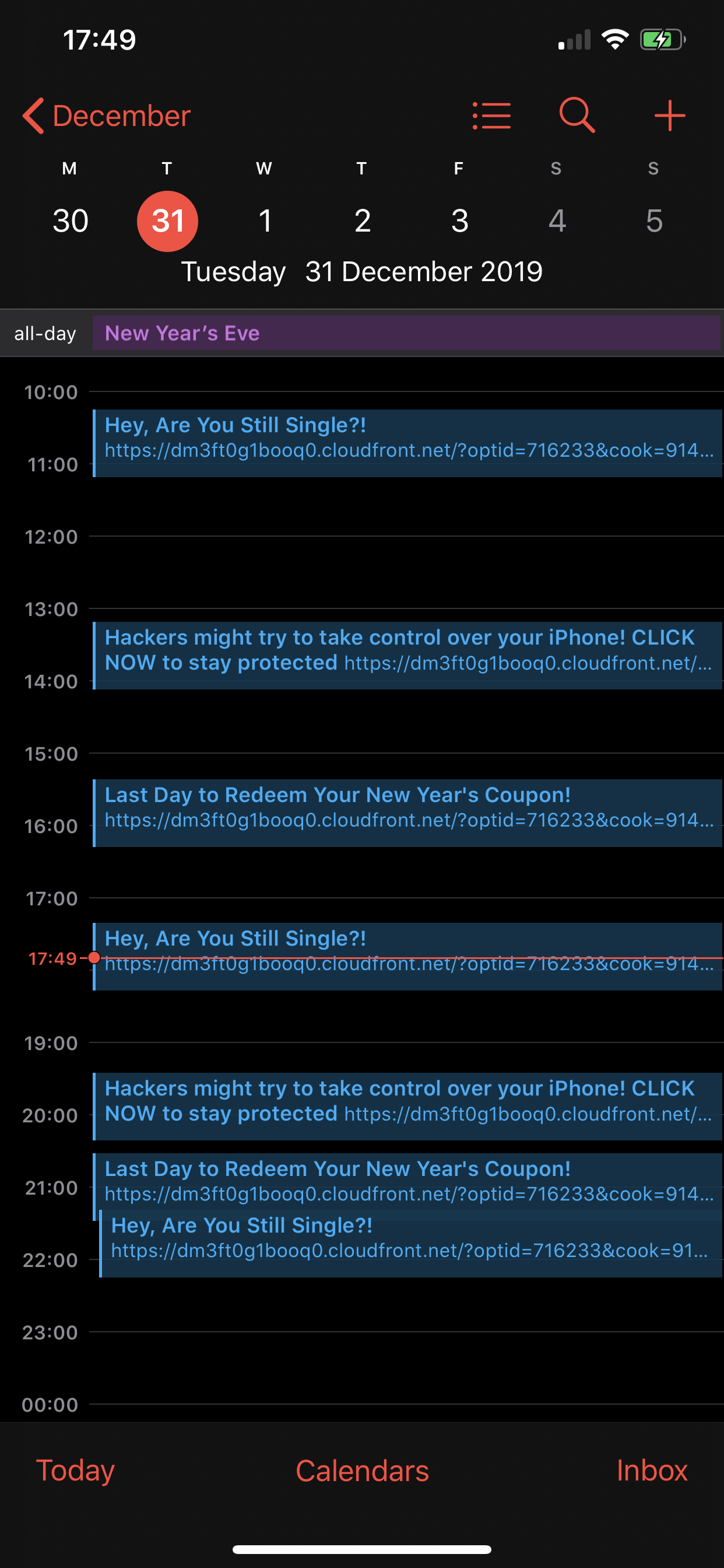Open the calendar Inbox

click(x=652, y=1471)
